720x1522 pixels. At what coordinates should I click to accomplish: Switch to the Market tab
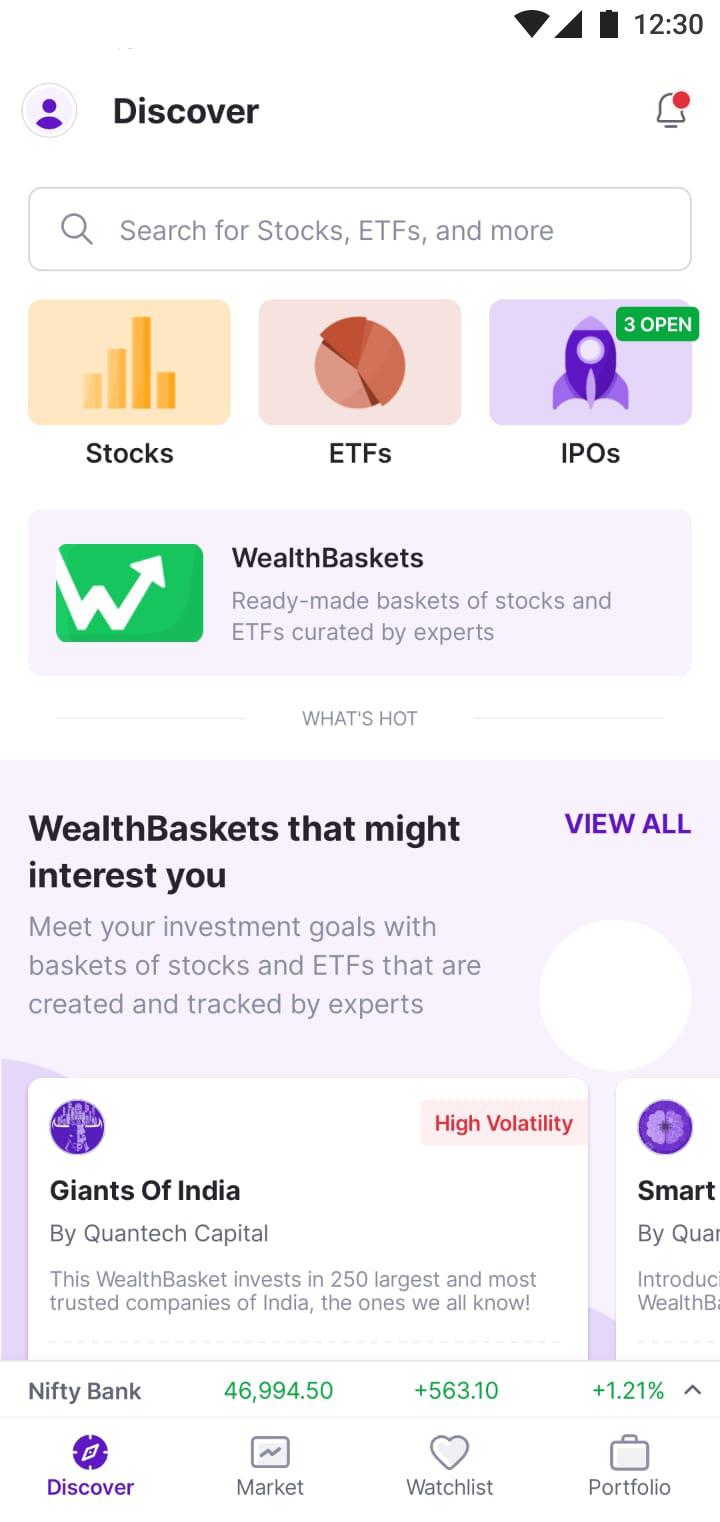(270, 1466)
